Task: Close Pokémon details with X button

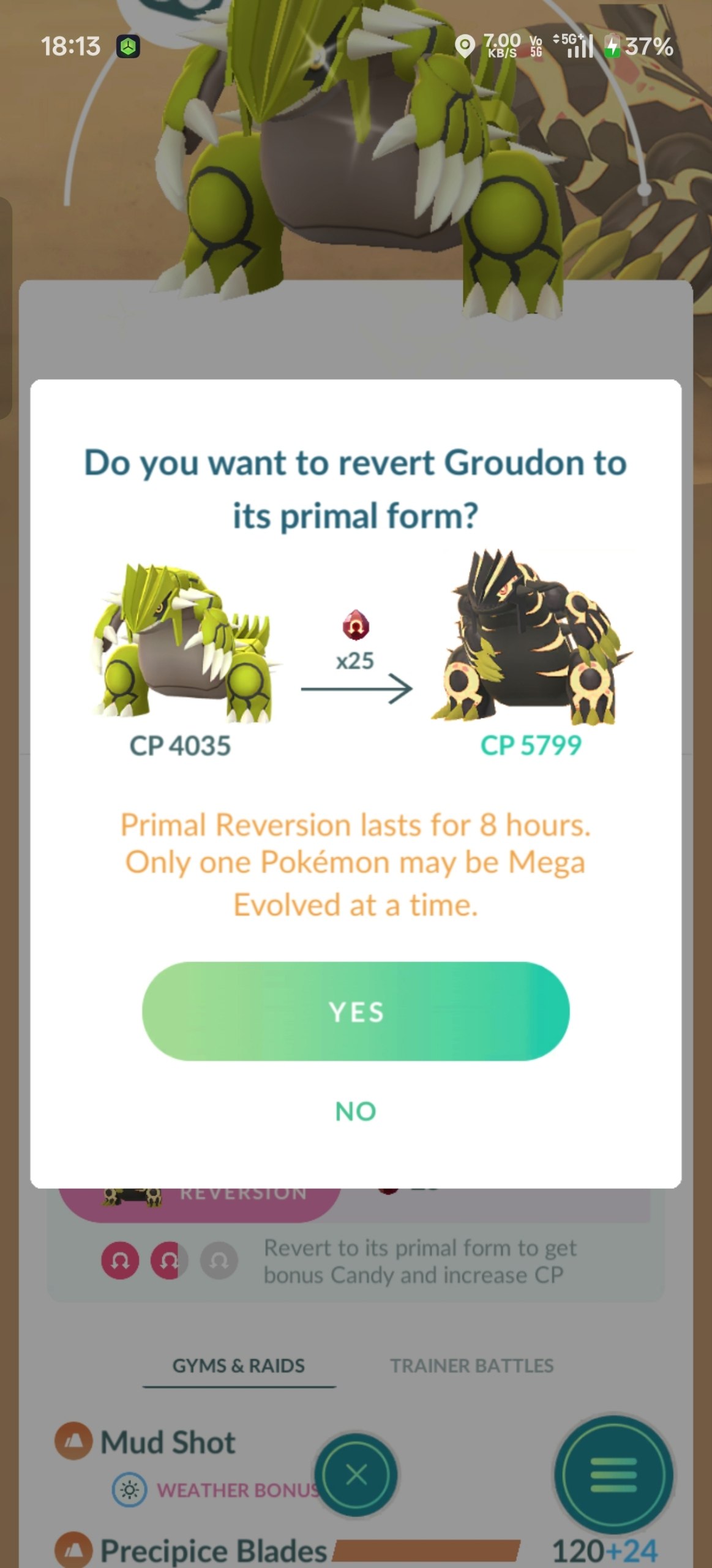Action: click(356, 1475)
